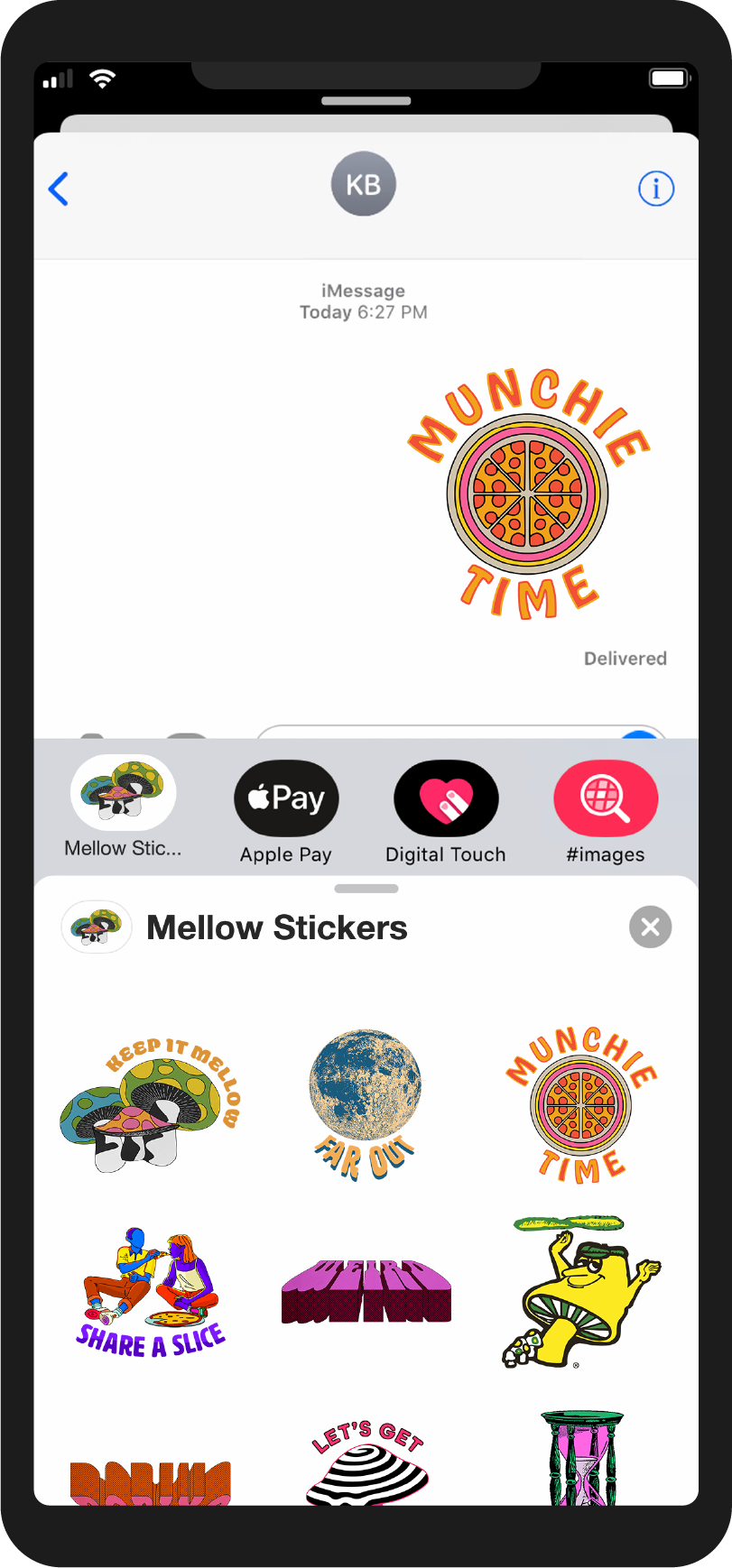This screenshot has width=732, height=1568.
Task: Tap the sticker panel grabber handle
Action: [x=366, y=889]
